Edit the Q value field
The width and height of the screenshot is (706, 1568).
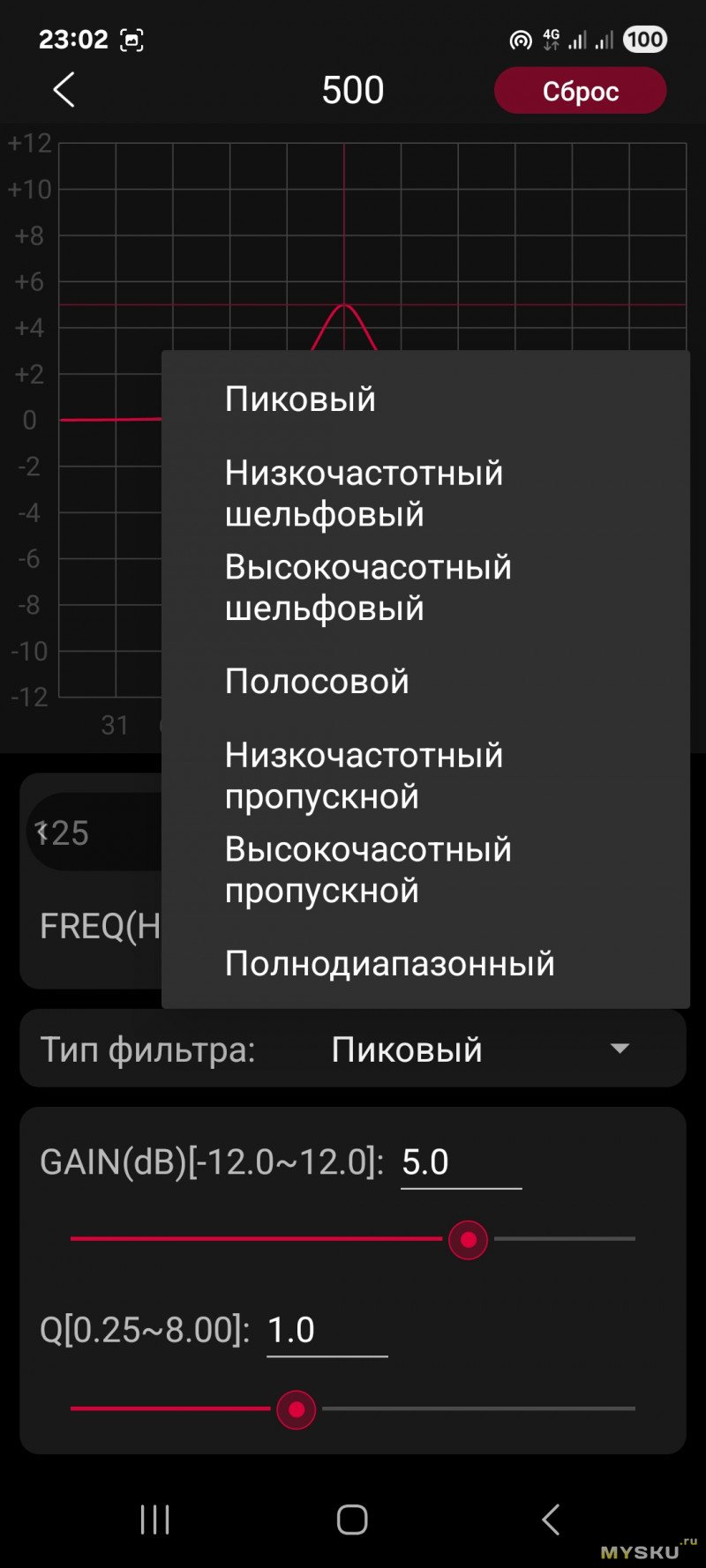pyautogui.click(x=326, y=1331)
